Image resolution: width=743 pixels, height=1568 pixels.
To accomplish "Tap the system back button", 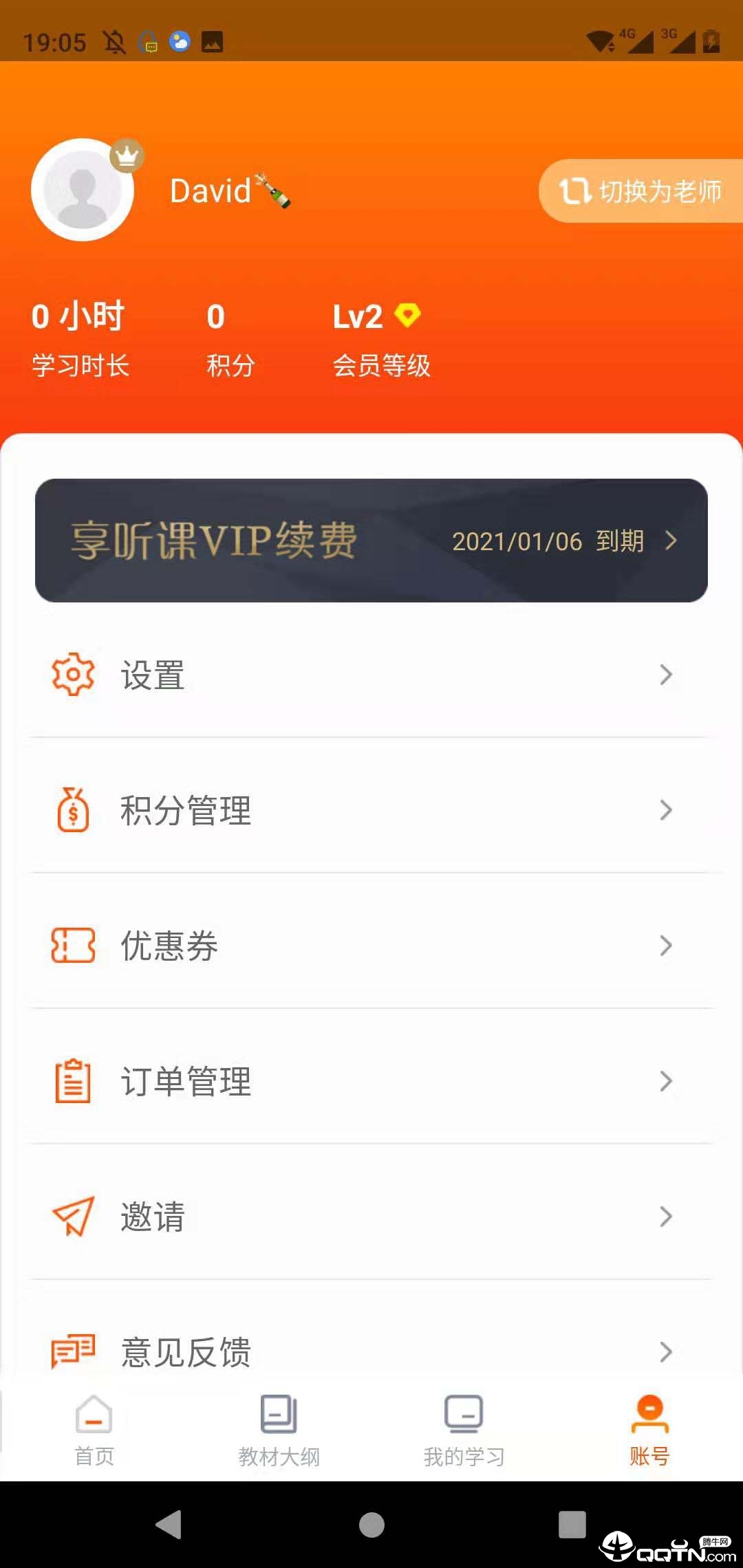I will pyautogui.click(x=169, y=1525).
